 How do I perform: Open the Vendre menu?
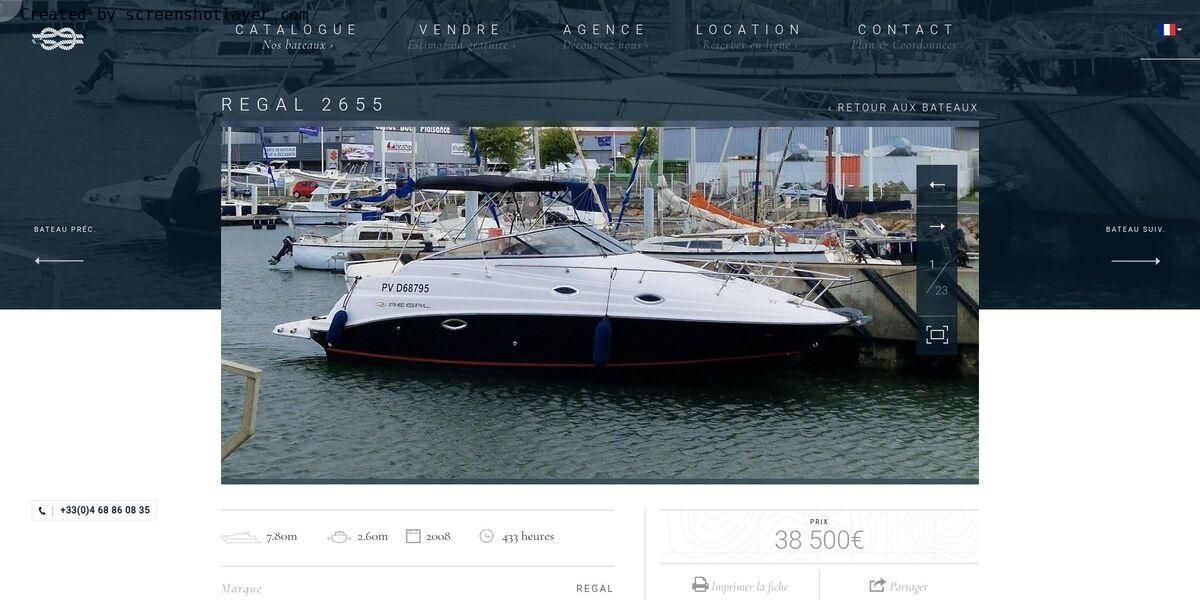tap(460, 30)
